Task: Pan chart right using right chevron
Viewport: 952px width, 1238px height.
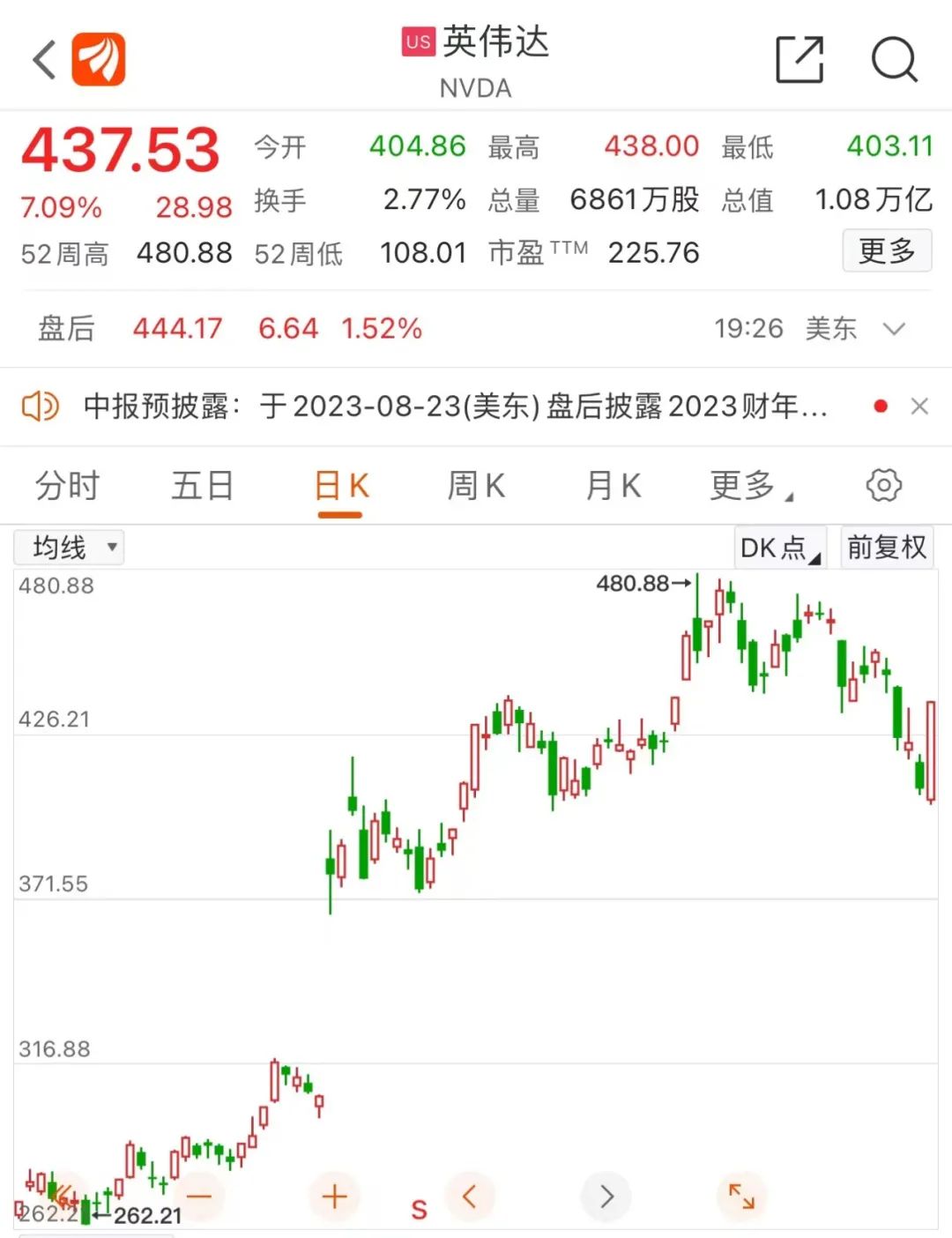Action: tap(606, 1197)
